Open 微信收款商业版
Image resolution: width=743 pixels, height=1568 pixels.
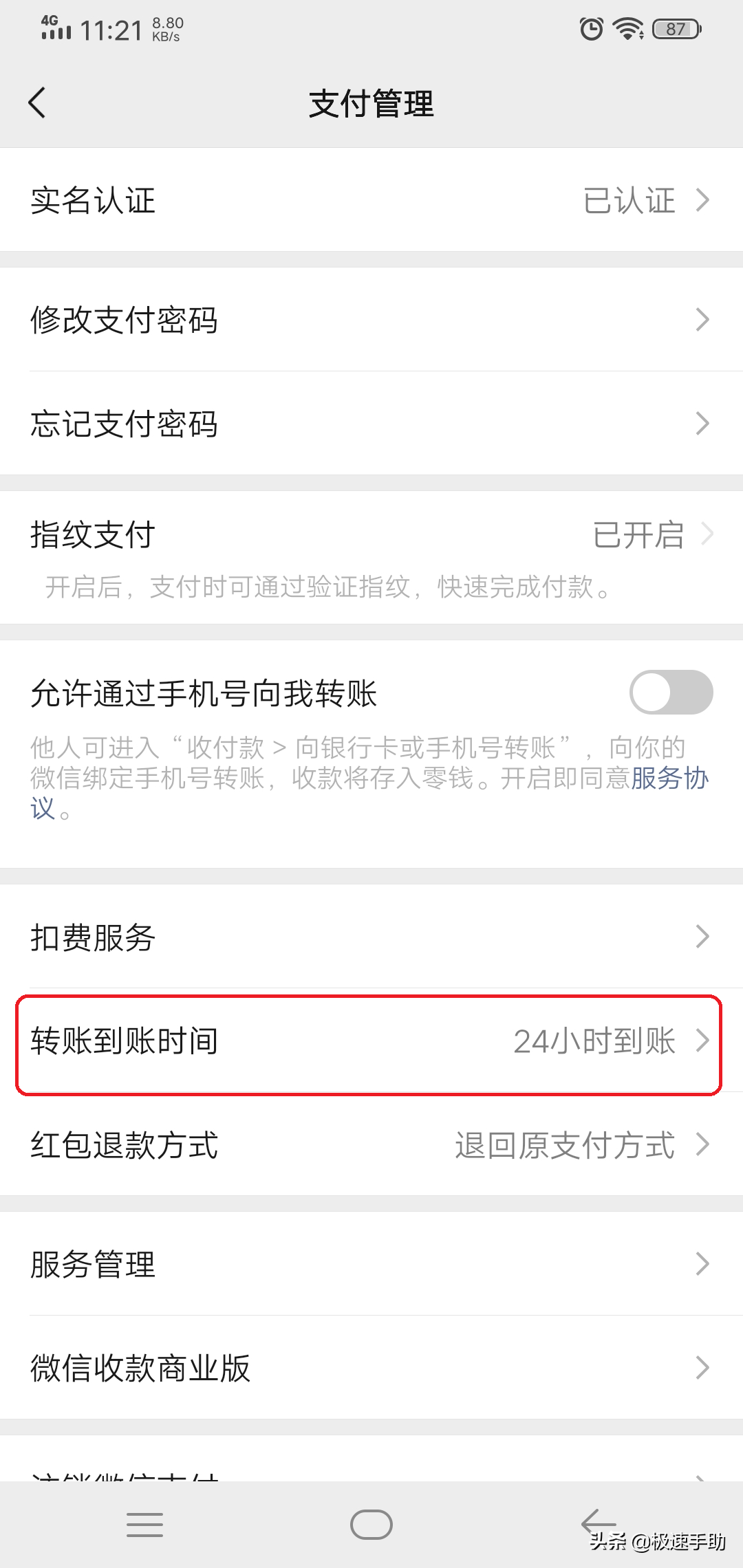371,1368
